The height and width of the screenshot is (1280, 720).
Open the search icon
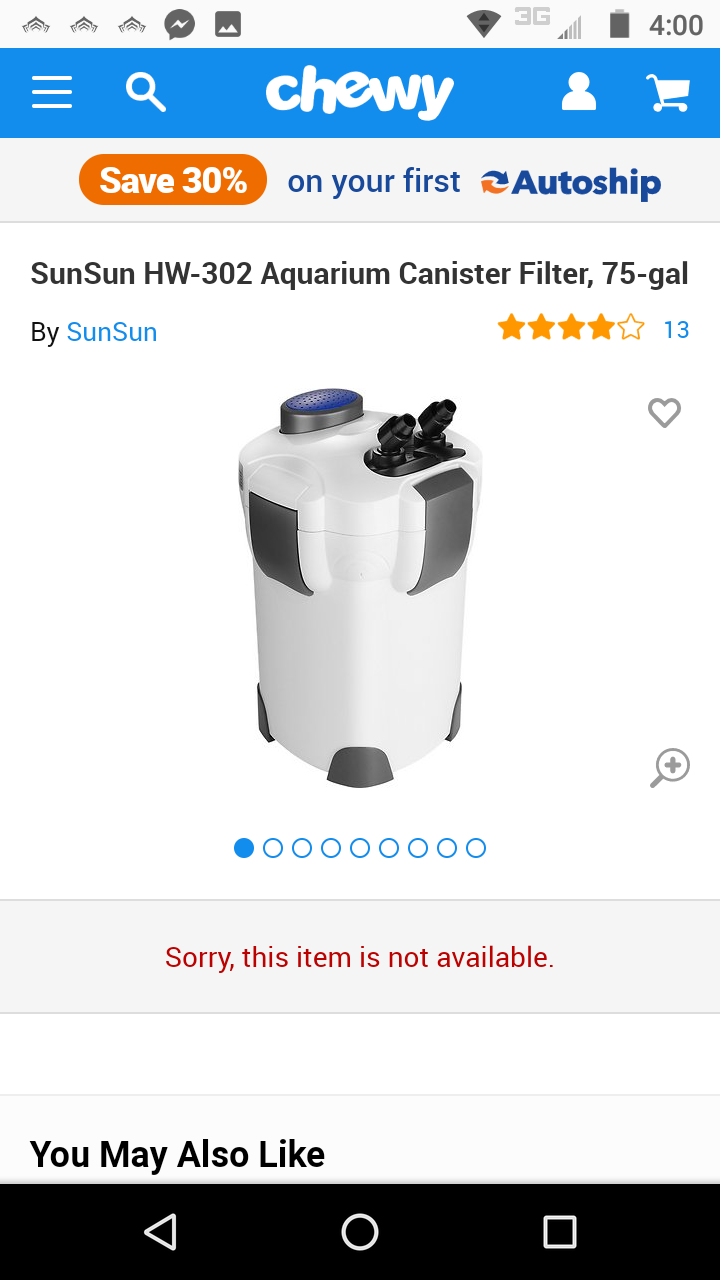tap(146, 93)
